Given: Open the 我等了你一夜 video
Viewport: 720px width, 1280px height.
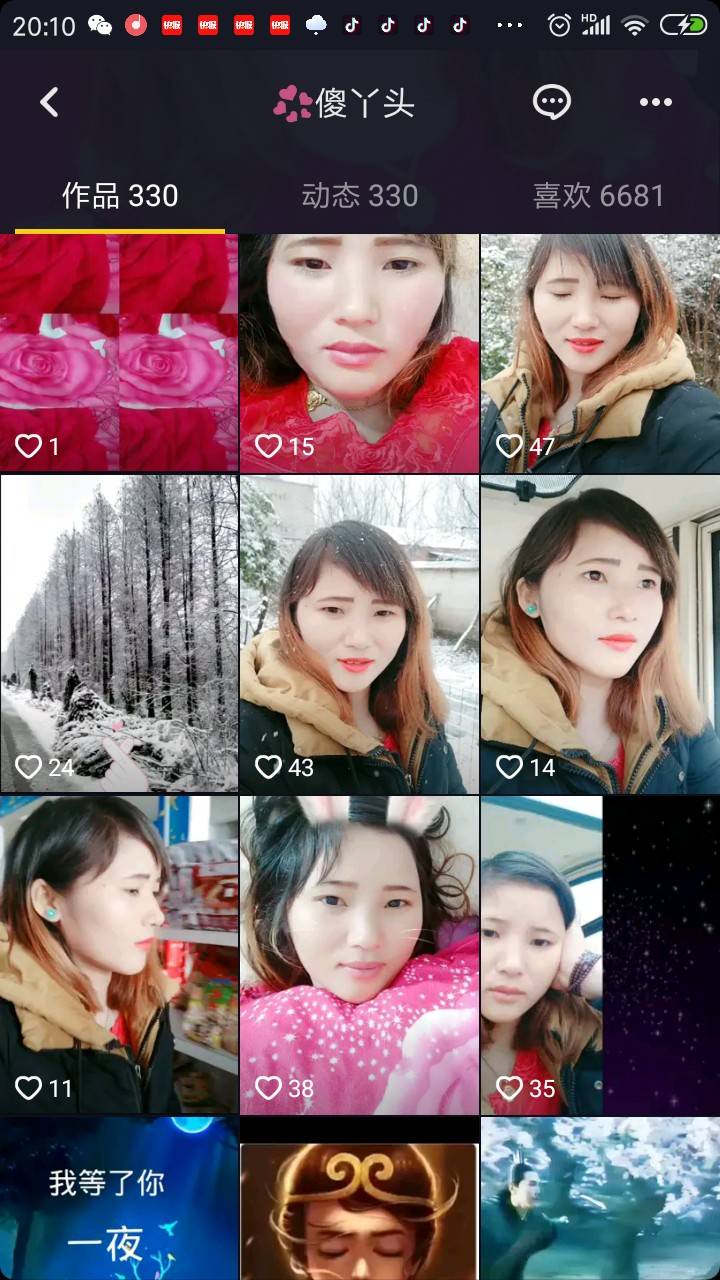Looking at the screenshot, I should (119, 1200).
